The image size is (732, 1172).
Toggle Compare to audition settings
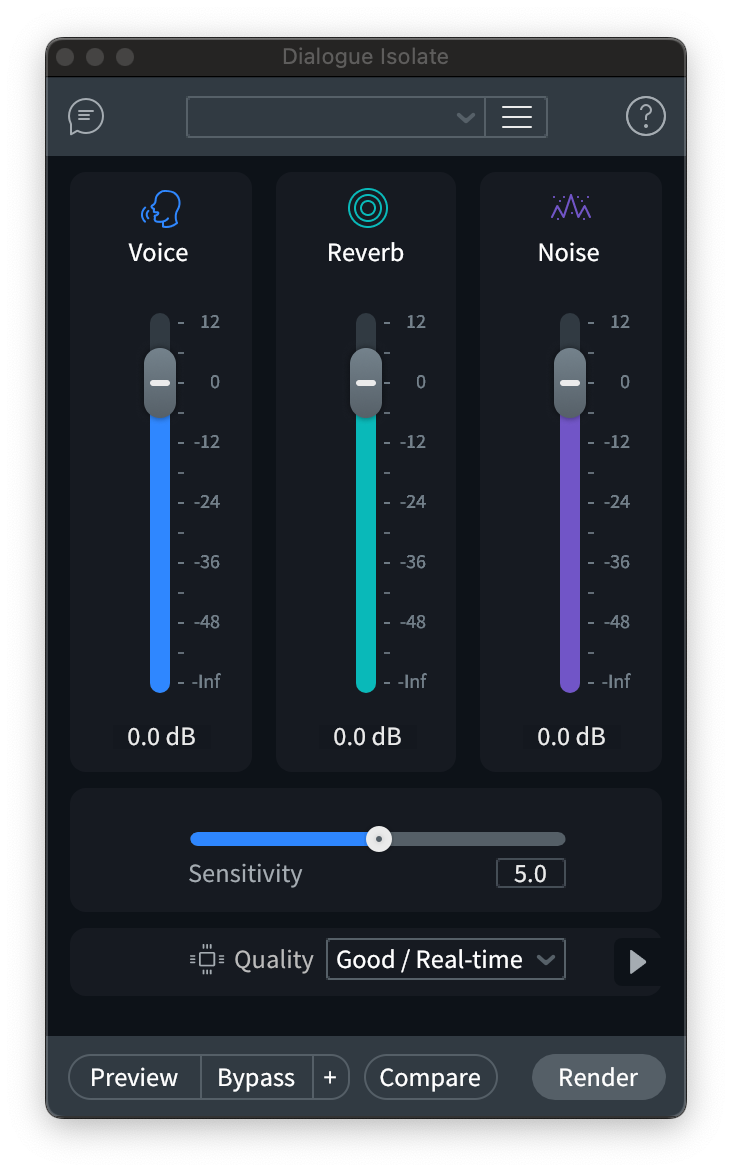pyautogui.click(x=430, y=1077)
